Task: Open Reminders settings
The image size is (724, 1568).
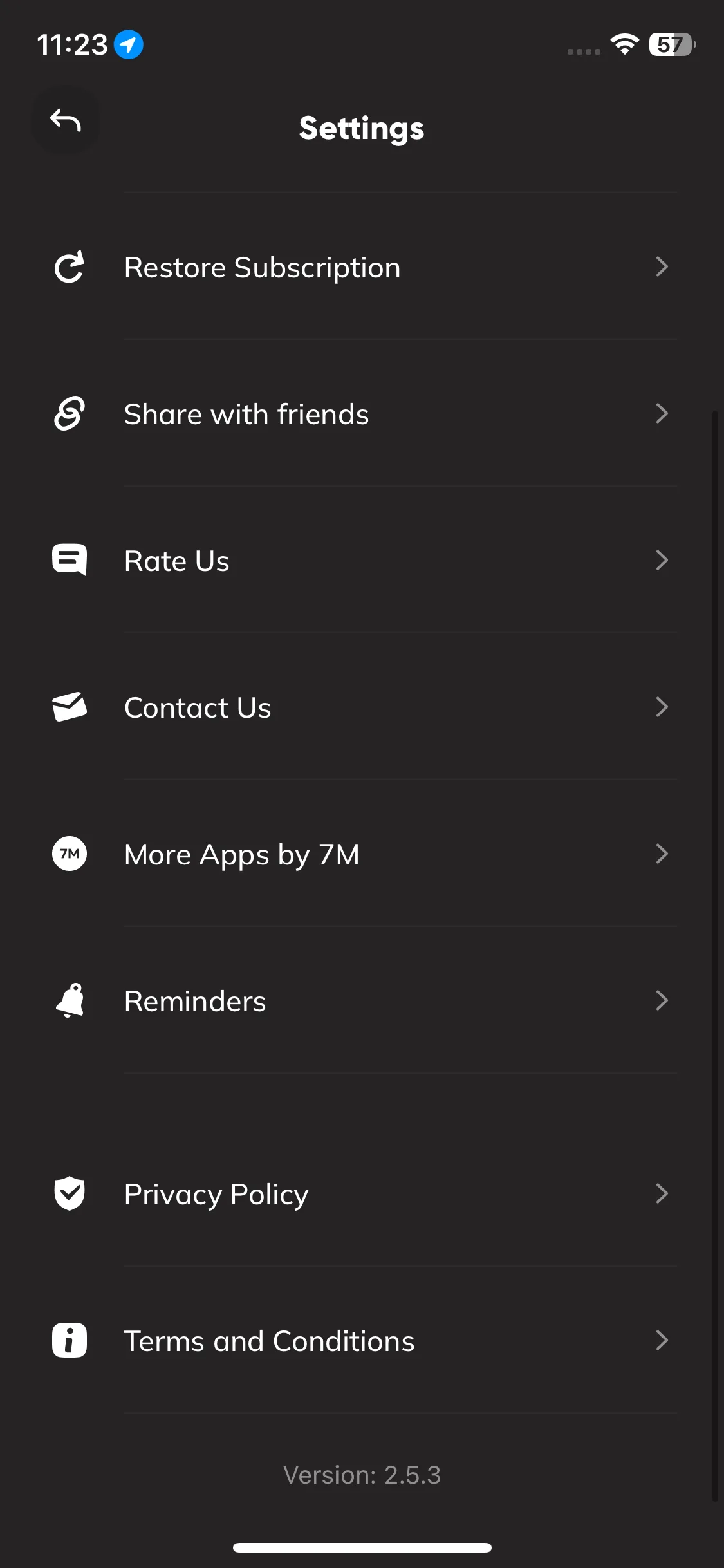Action: point(362,1001)
